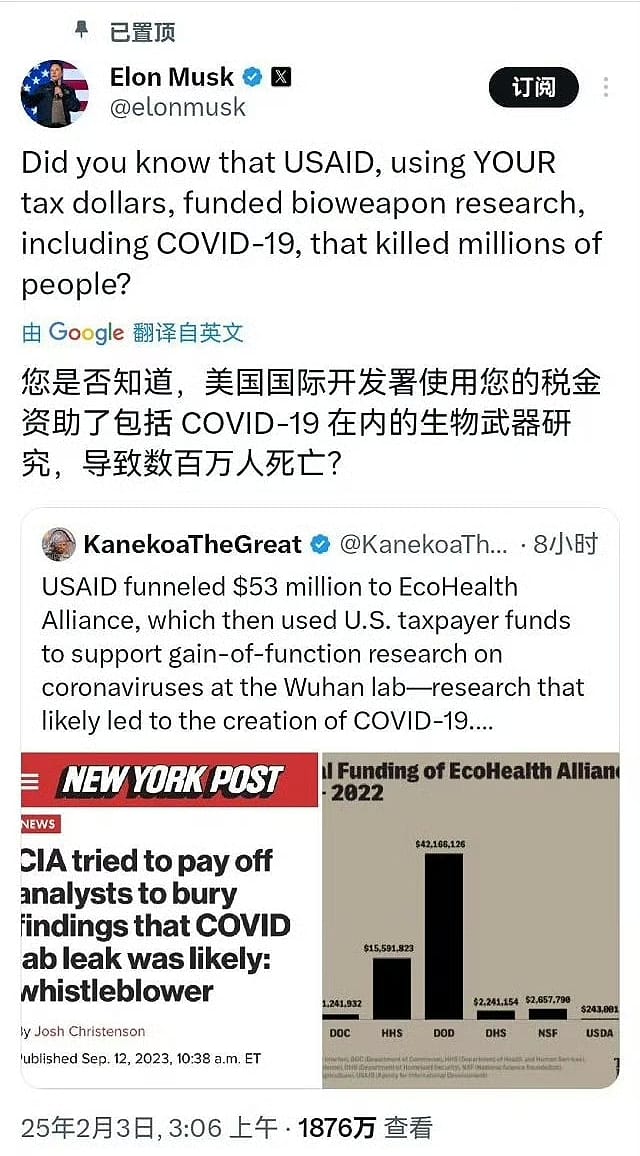Open the post overflow menu
Viewport: 640px width, 1156px height.
(606, 88)
